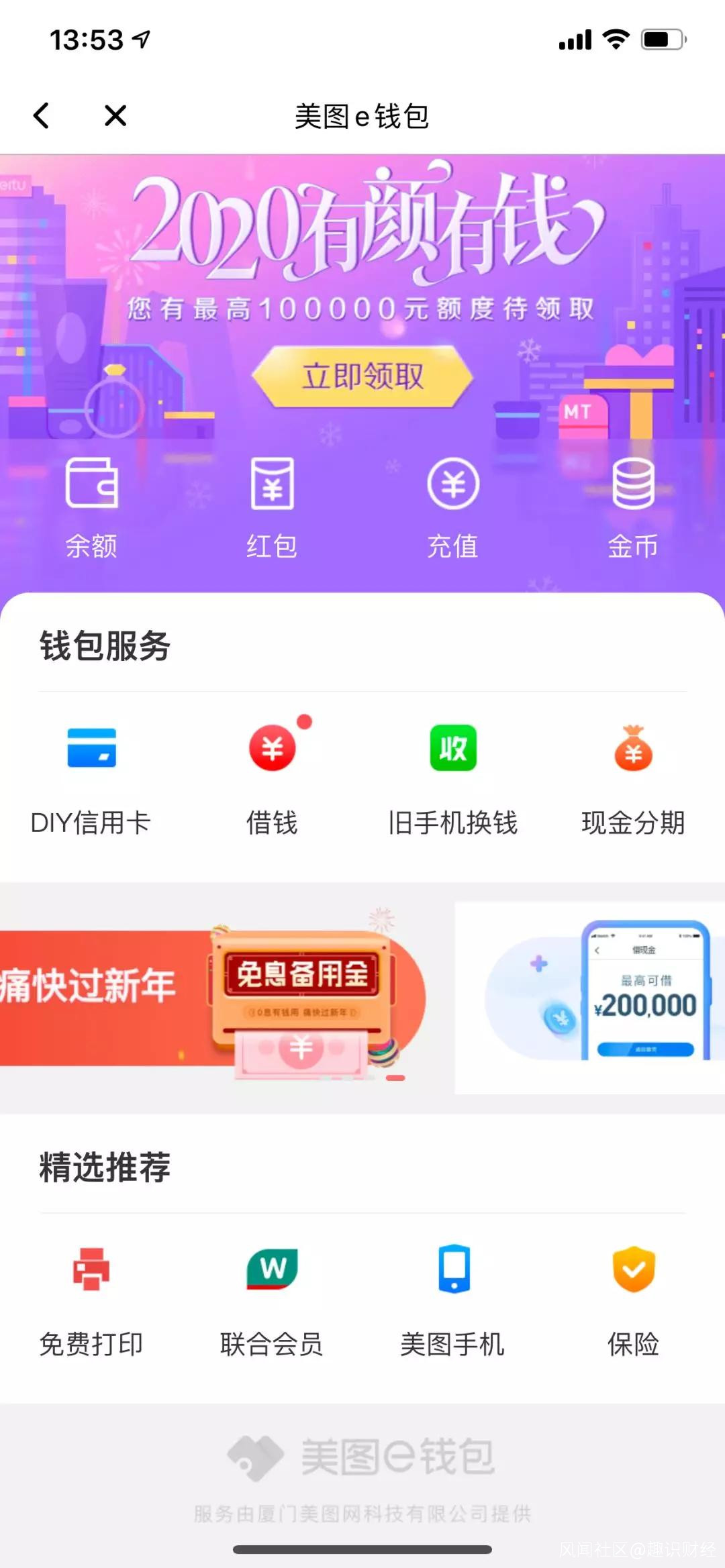The width and height of the screenshot is (725, 1568).
Task: Go back using the back arrow
Action: (x=42, y=115)
